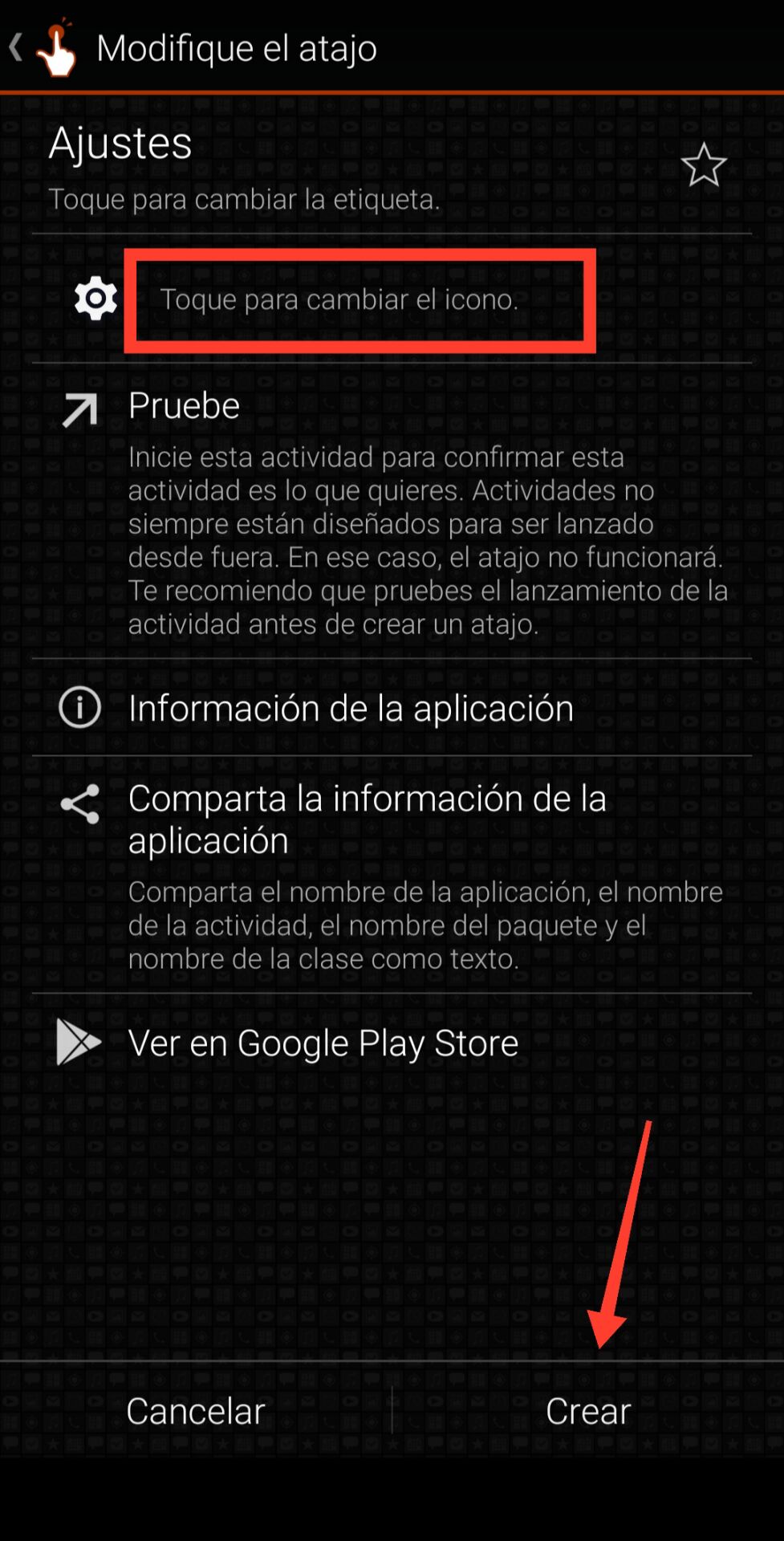The width and height of the screenshot is (784, 1541).
Task: Tap the red-highlighted icon change row
Action: (359, 299)
